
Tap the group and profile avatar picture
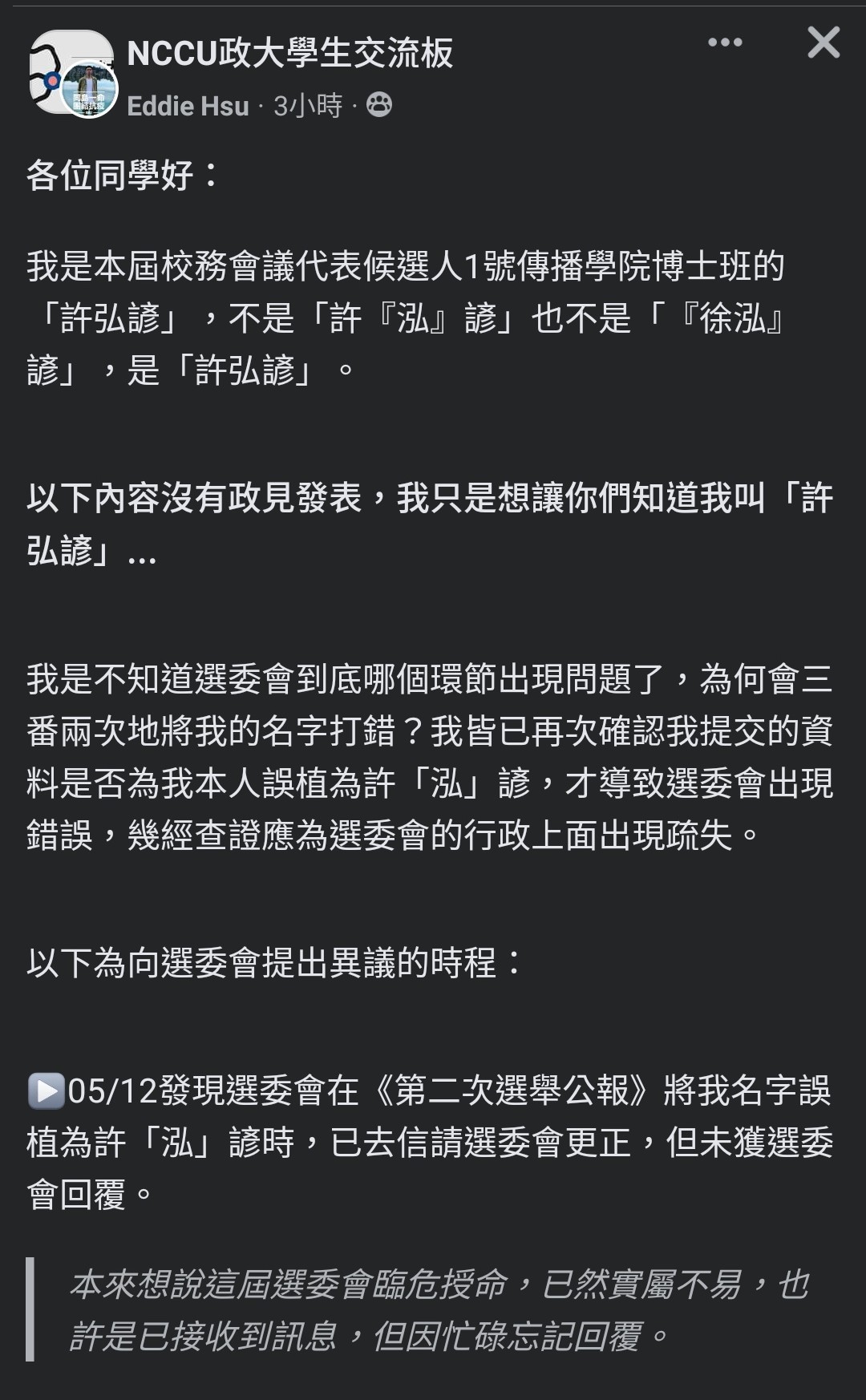pos(74,75)
